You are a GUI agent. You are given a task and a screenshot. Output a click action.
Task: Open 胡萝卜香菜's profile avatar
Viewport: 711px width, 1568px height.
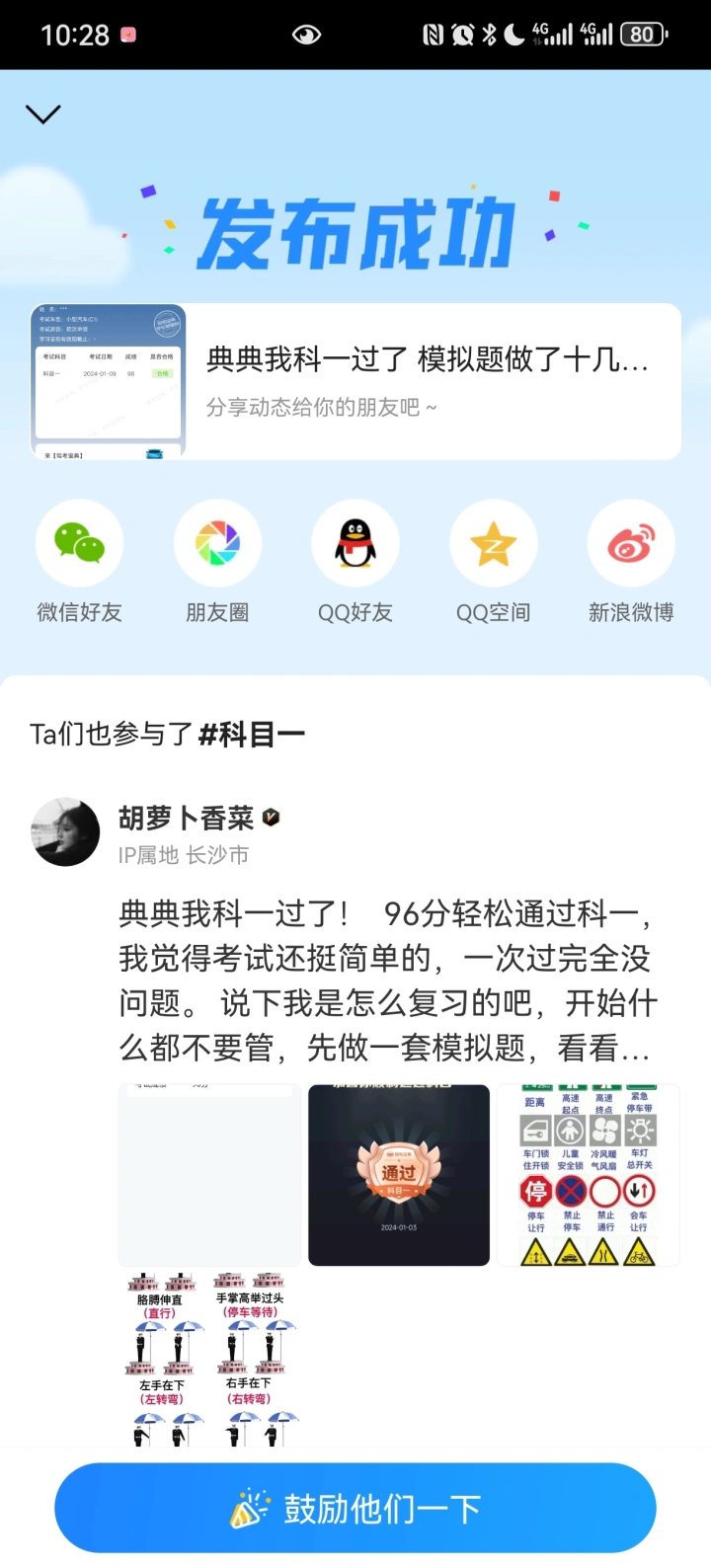66,832
